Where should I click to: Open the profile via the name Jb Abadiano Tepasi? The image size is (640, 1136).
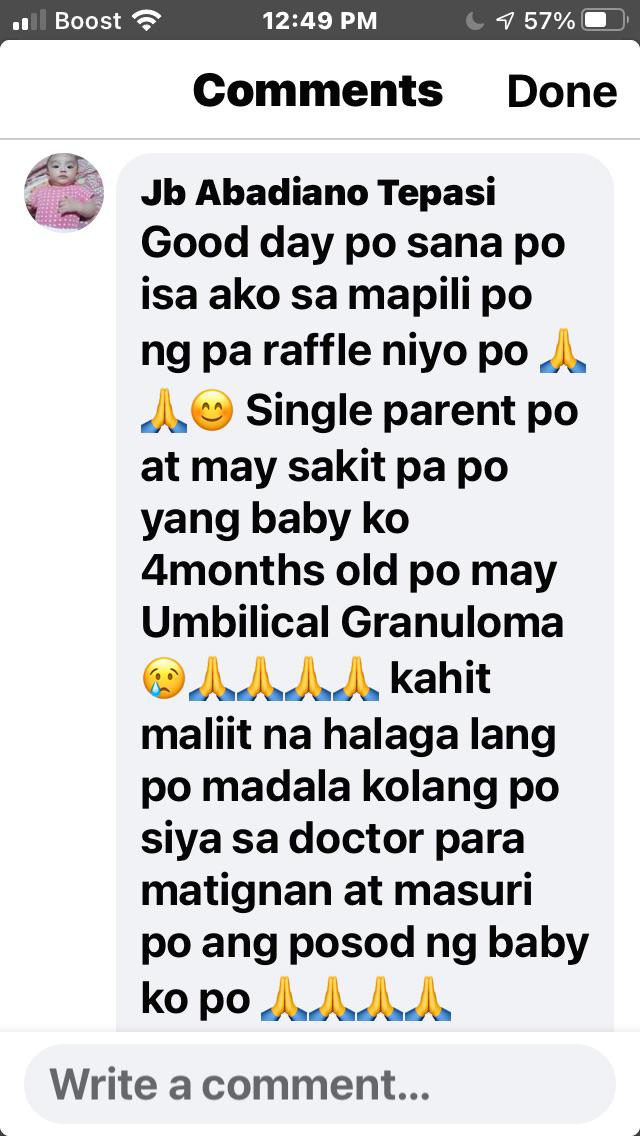pyautogui.click(x=318, y=193)
